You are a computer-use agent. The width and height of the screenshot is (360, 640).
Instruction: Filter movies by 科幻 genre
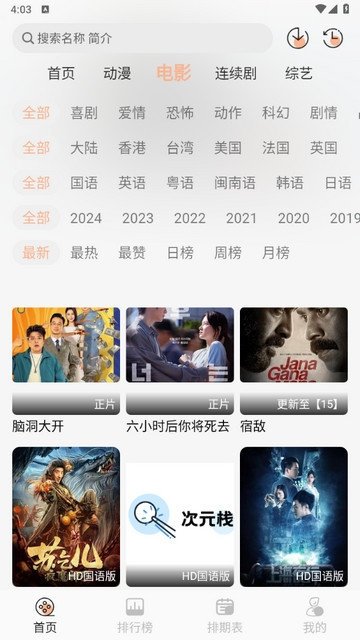[276, 113]
